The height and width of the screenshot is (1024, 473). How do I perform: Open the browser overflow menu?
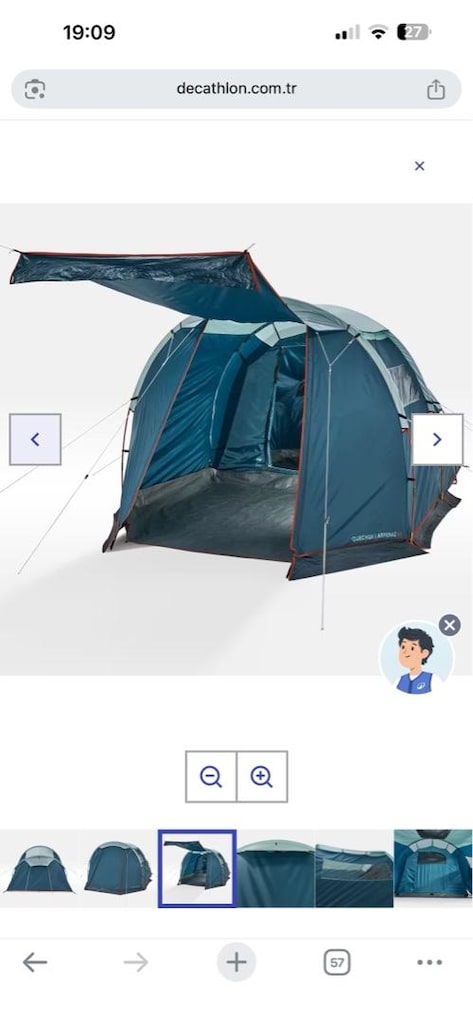click(x=430, y=962)
